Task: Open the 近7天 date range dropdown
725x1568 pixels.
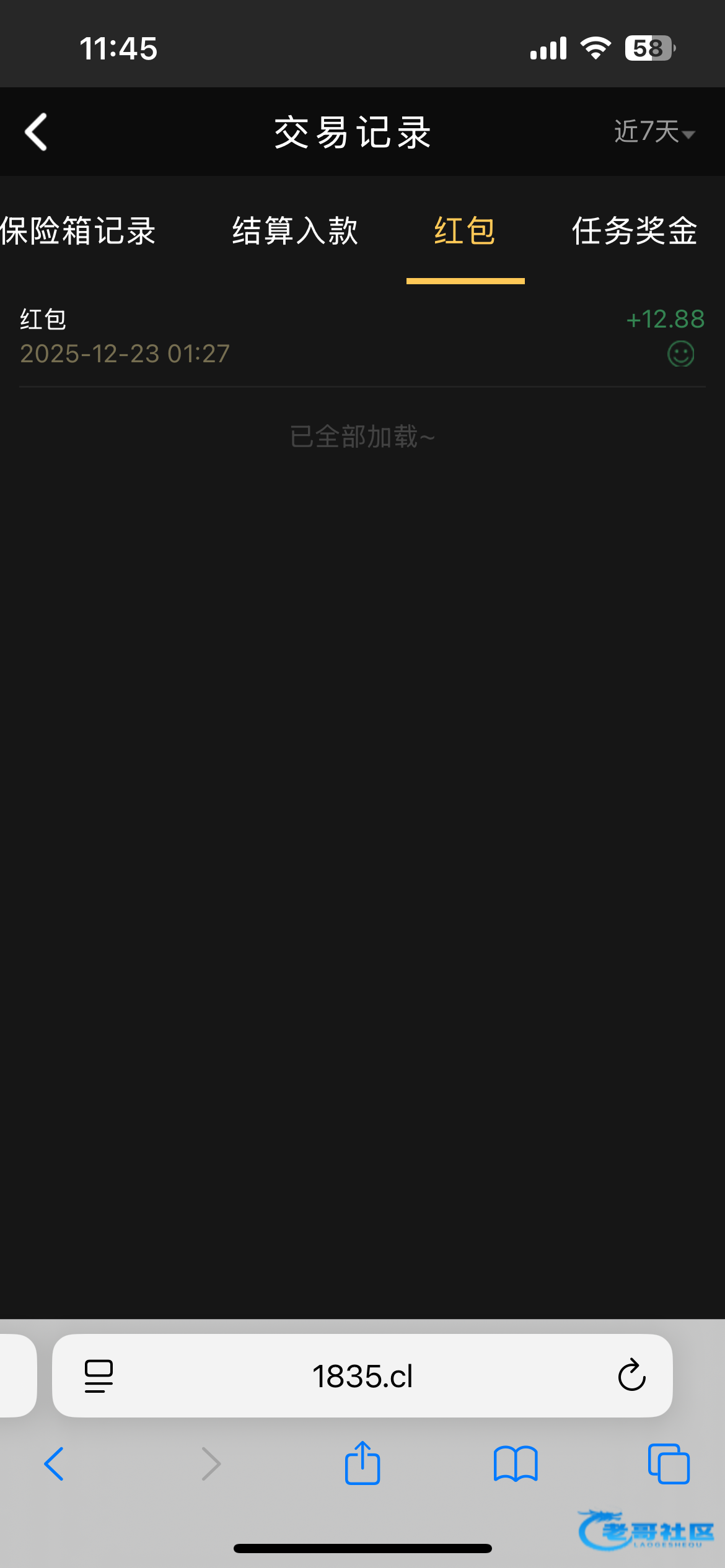Action: [654, 132]
